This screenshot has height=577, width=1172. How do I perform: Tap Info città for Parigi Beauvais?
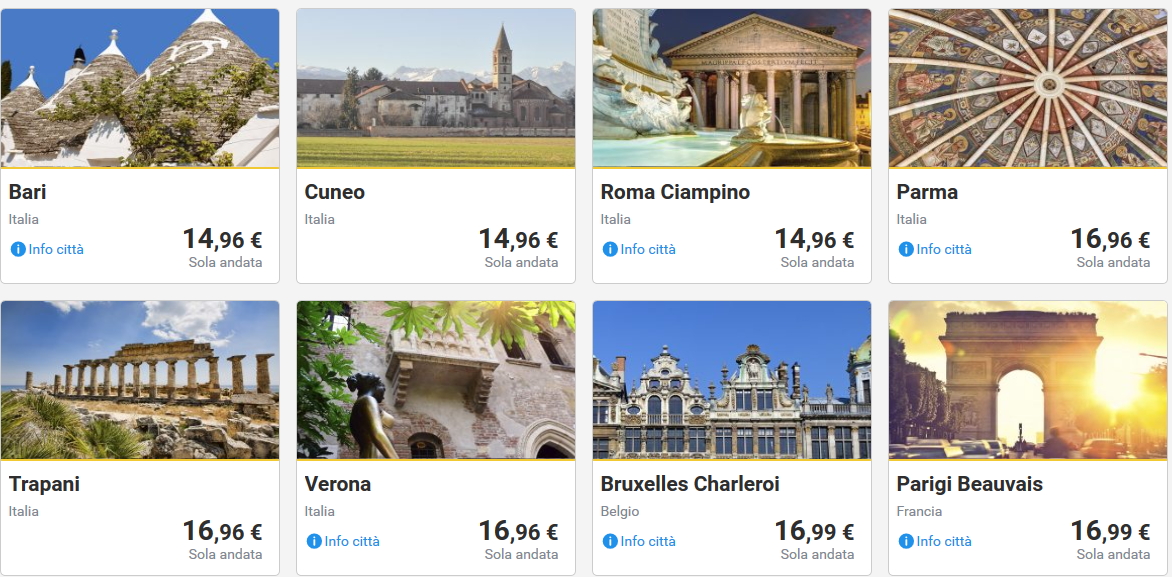coord(936,541)
